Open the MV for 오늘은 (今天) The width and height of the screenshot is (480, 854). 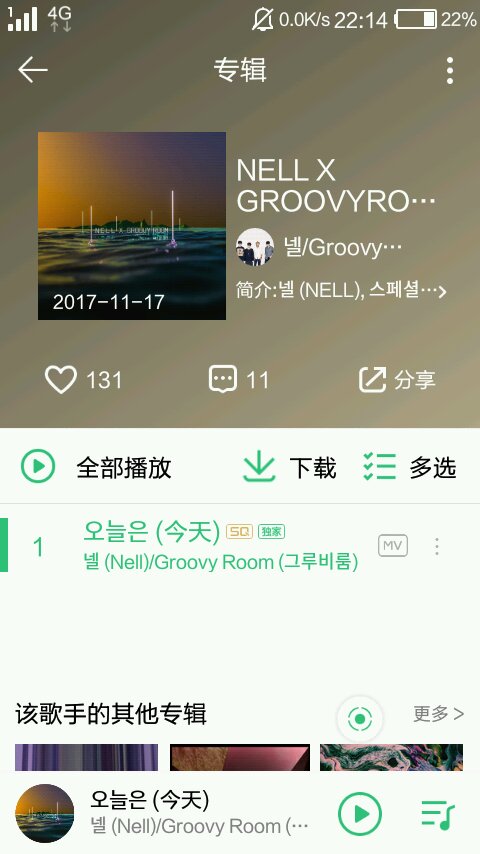coord(393,546)
